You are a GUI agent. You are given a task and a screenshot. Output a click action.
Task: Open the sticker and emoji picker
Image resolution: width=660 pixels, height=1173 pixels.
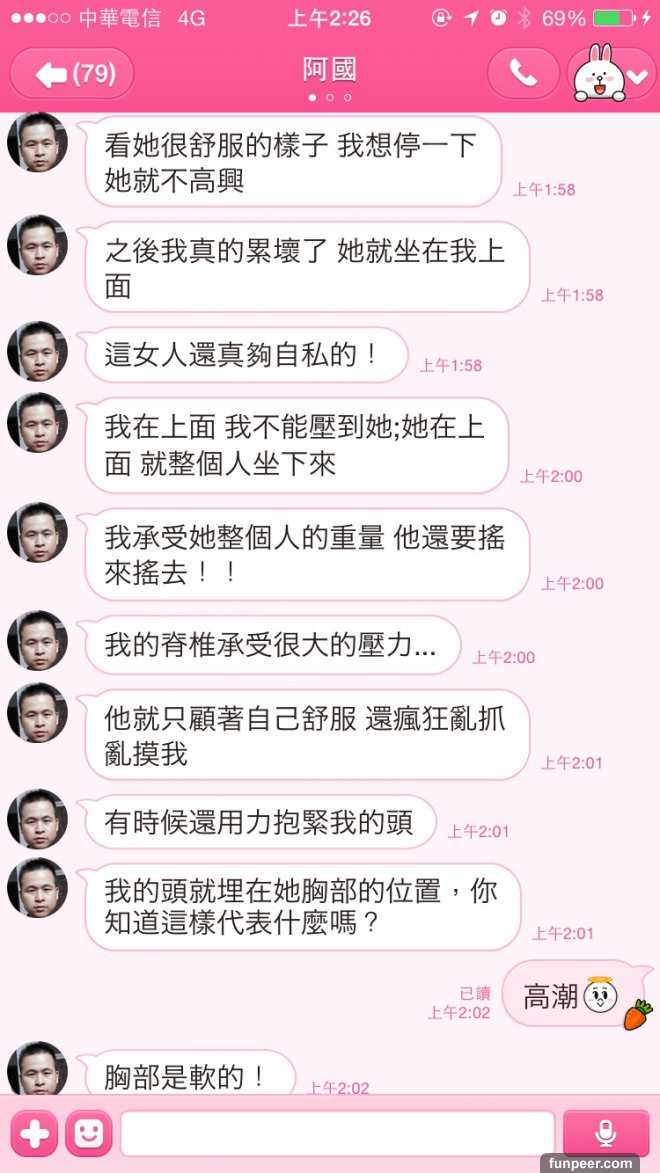coord(89,1133)
